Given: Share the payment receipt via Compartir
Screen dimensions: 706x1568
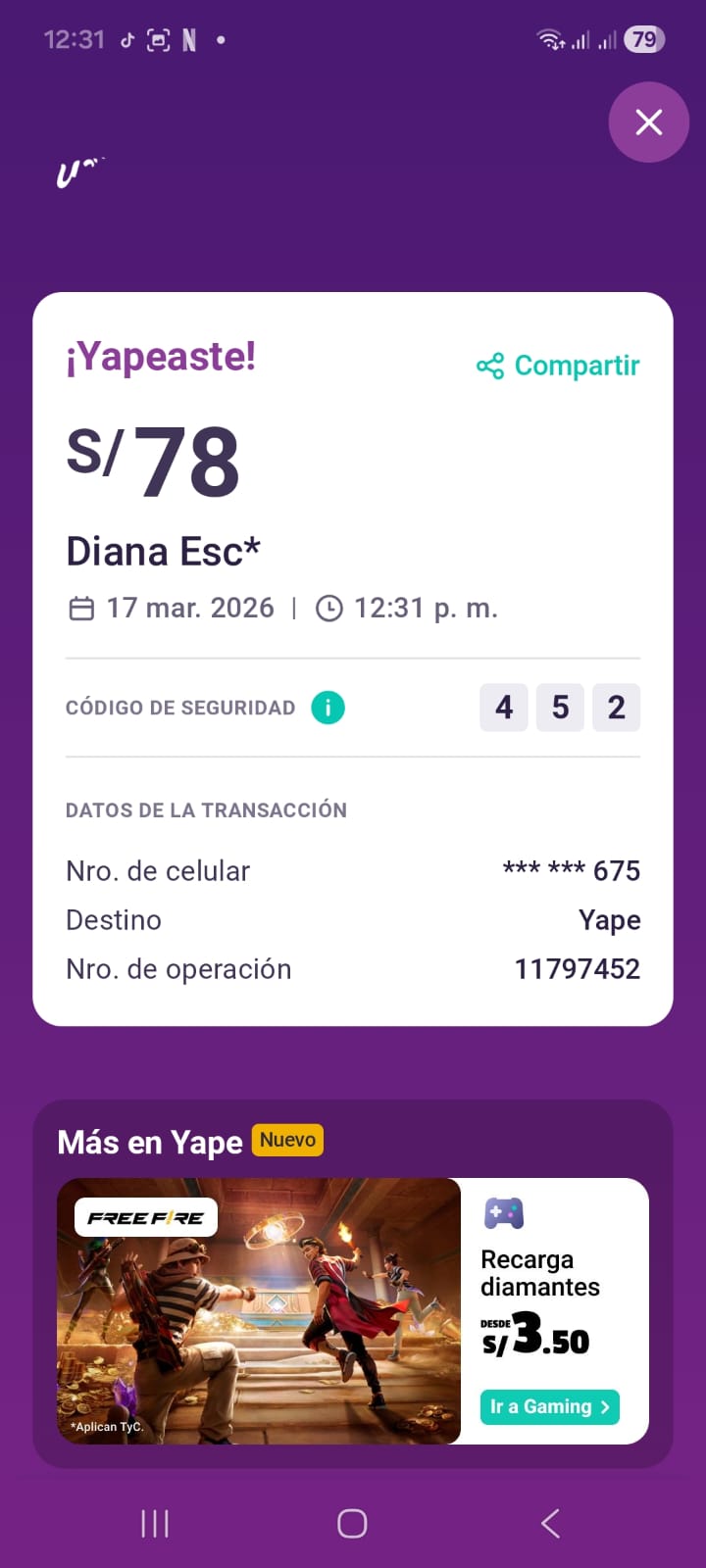Looking at the screenshot, I should [x=558, y=366].
